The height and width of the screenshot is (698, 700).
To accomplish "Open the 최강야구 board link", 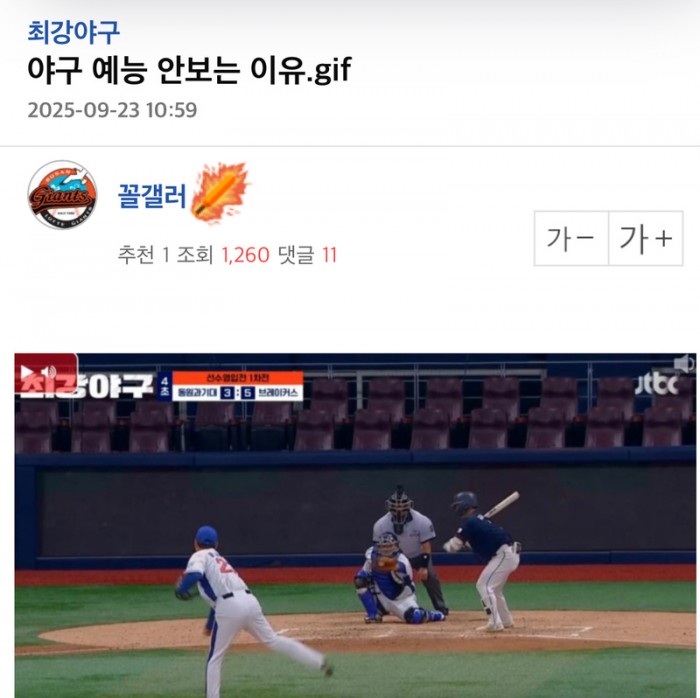I will (73, 32).
